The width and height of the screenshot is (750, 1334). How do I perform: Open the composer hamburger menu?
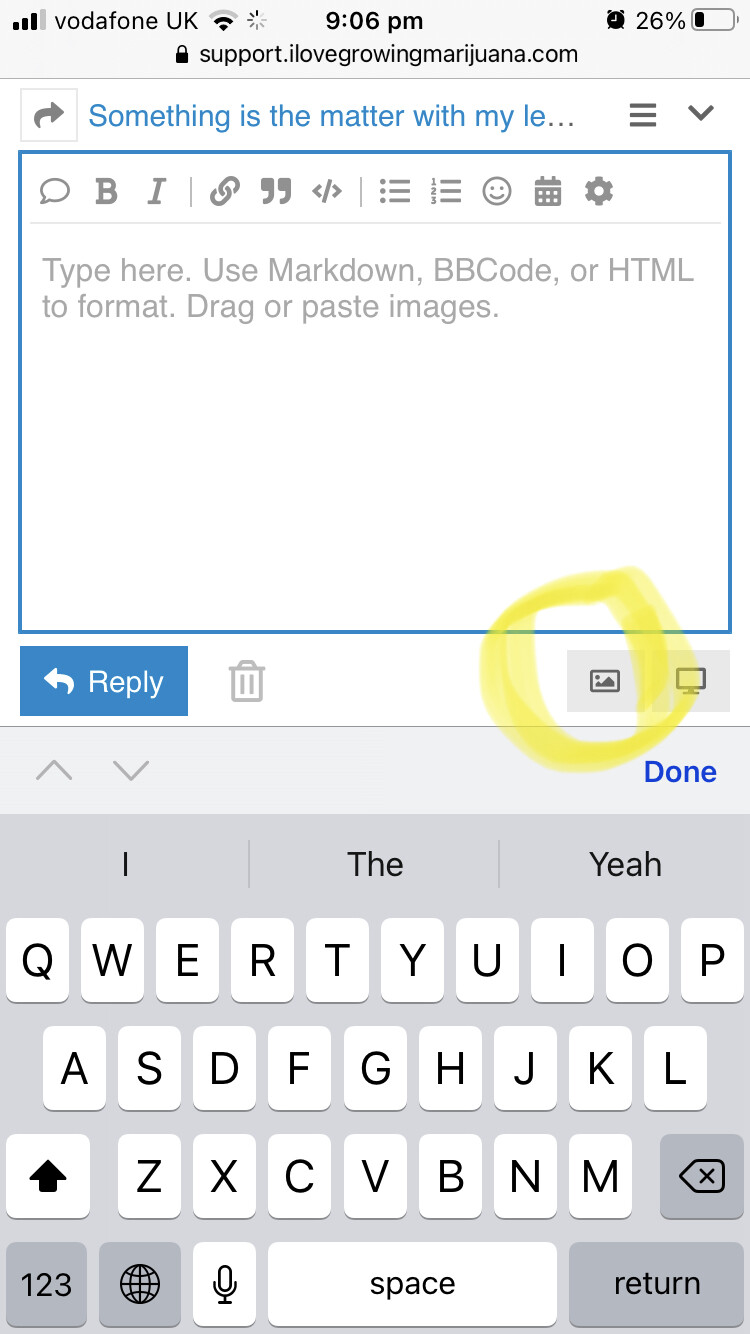pos(643,116)
